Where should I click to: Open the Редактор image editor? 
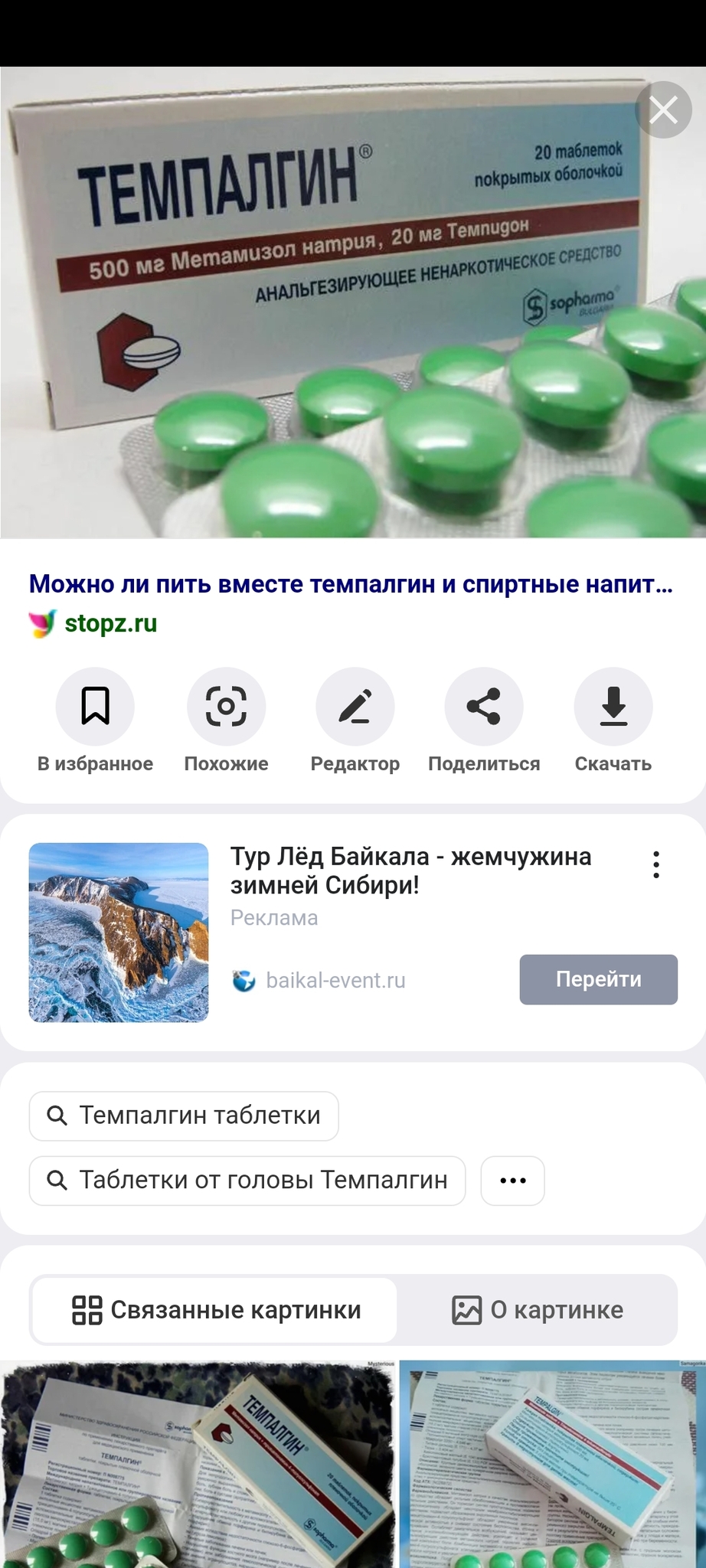coord(355,706)
